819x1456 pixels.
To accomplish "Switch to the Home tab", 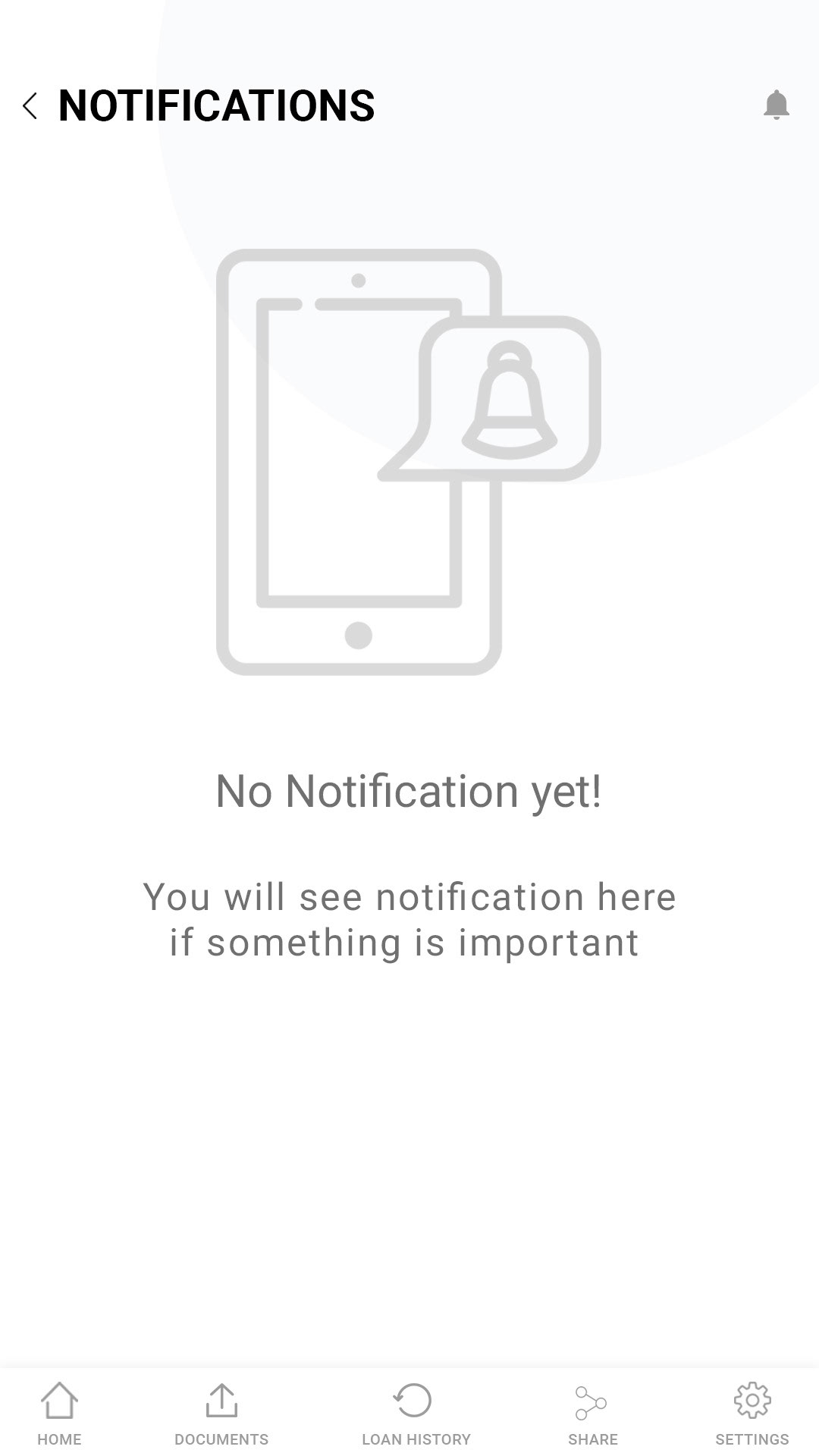I will (59, 1414).
